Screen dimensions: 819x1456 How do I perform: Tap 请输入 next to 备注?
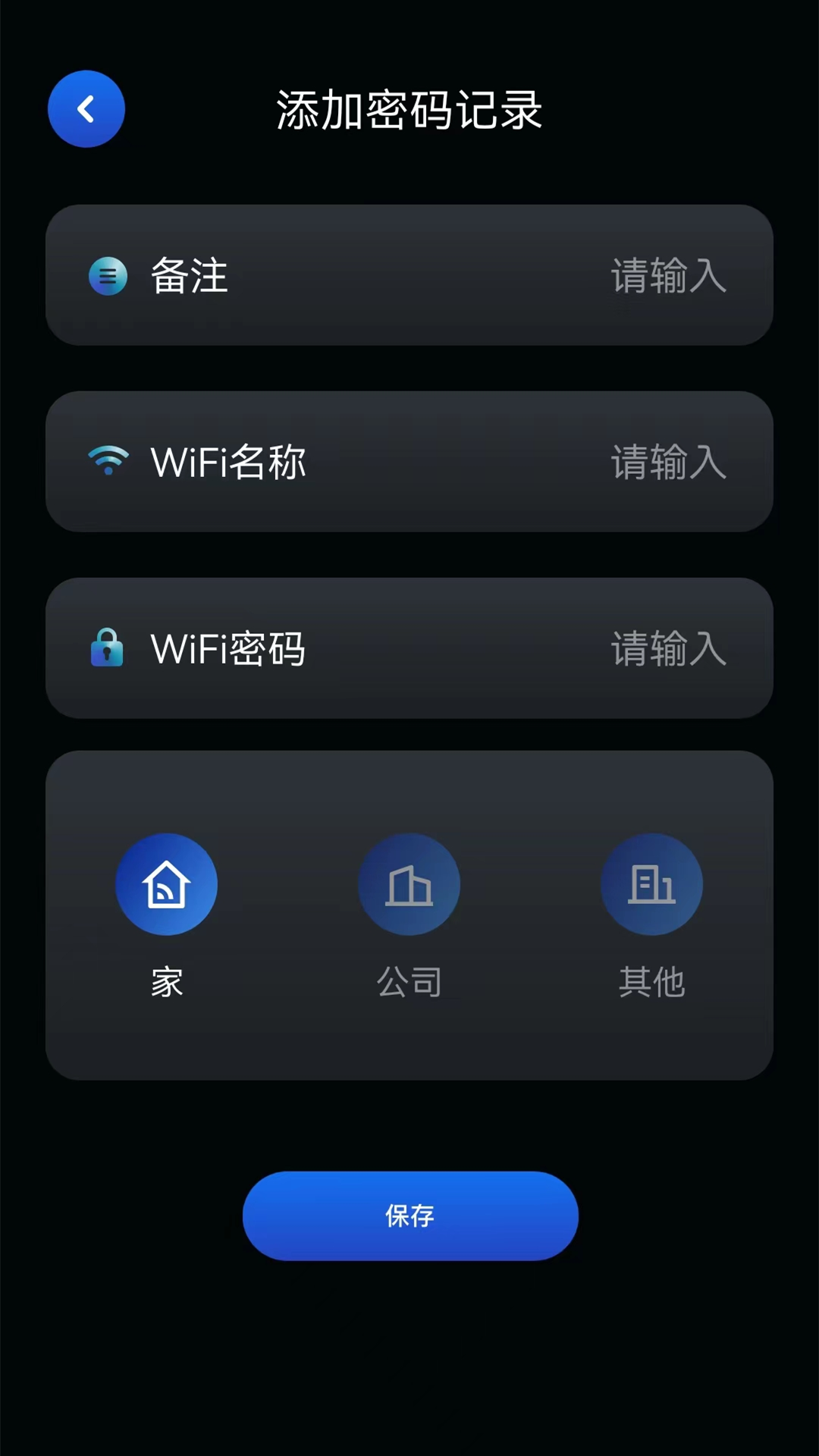pos(668,276)
